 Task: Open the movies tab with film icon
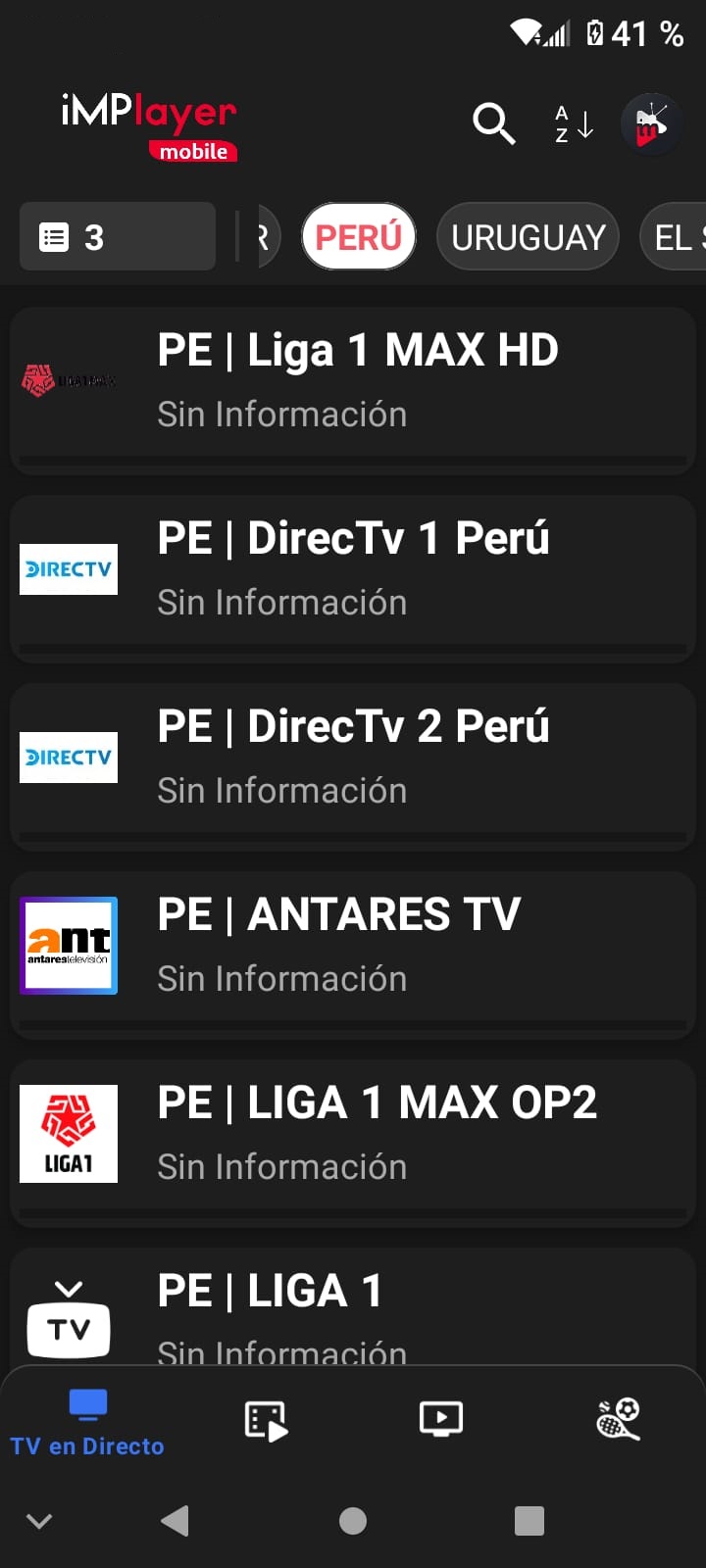266,1420
